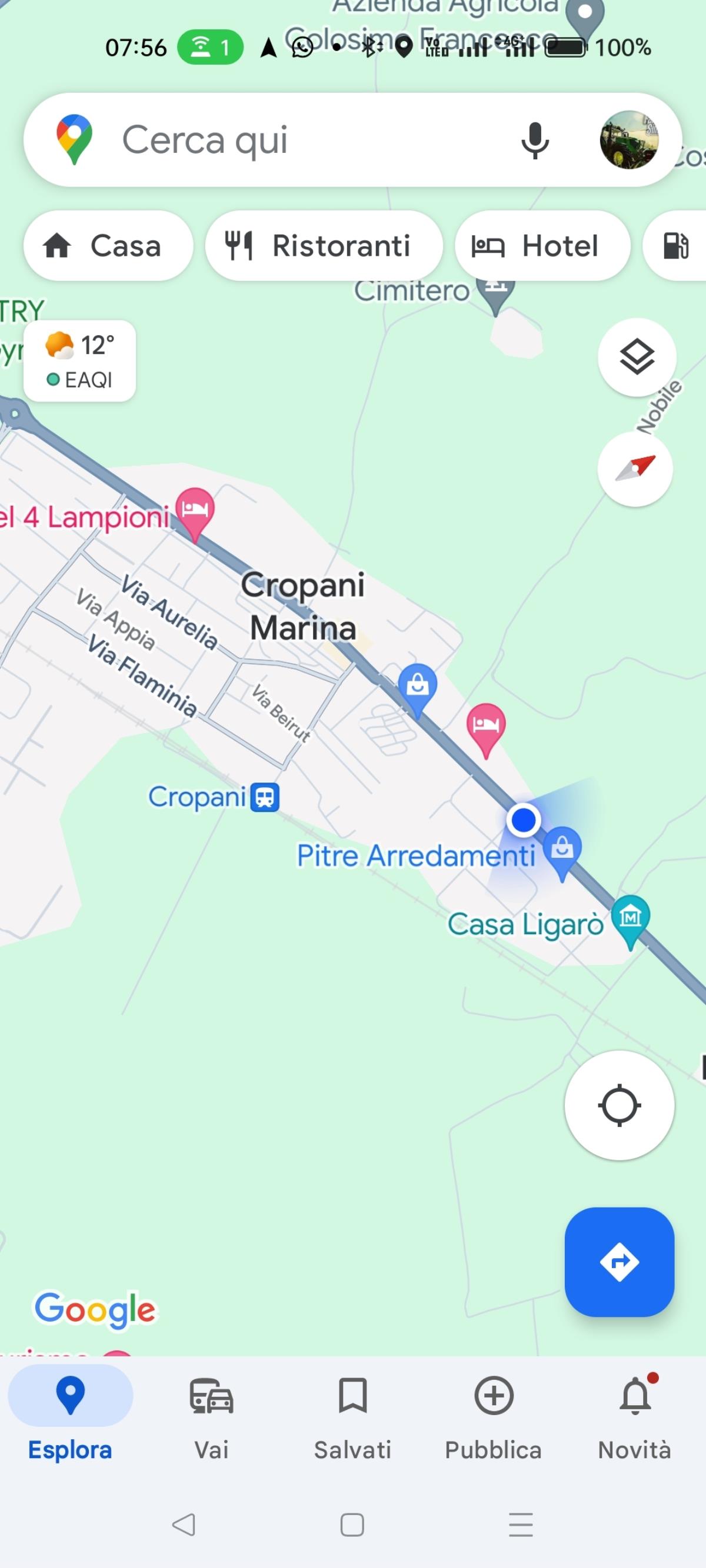Open directions with the blue arrow button
Image resolution: width=706 pixels, height=1568 pixels.
click(x=619, y=1262)
